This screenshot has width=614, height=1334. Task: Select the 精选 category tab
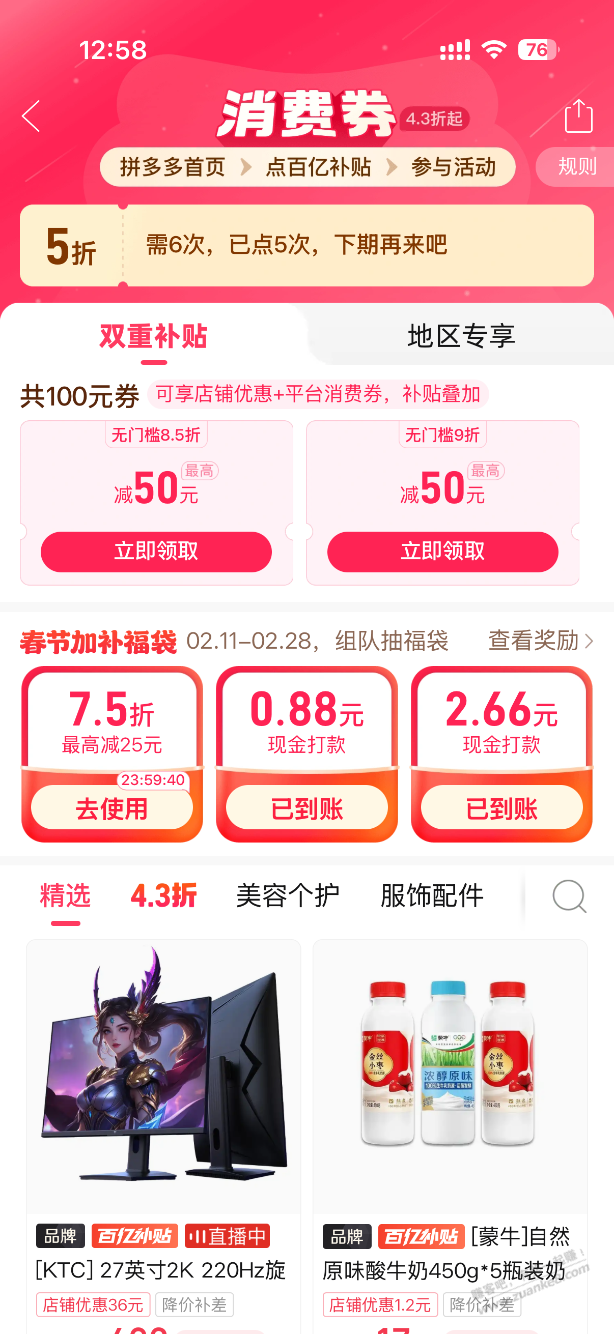(65, 896)
